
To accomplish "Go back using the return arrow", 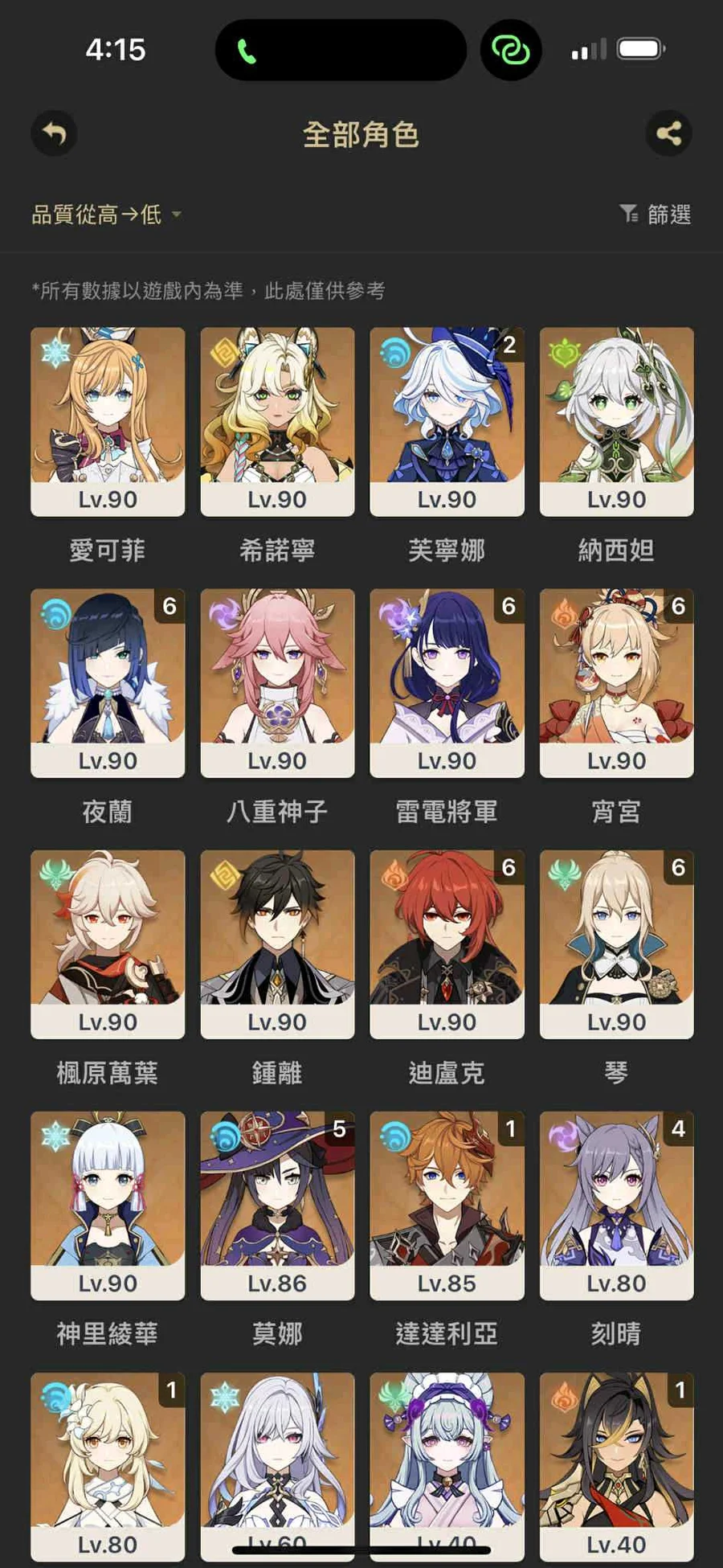I will [54, 133].
